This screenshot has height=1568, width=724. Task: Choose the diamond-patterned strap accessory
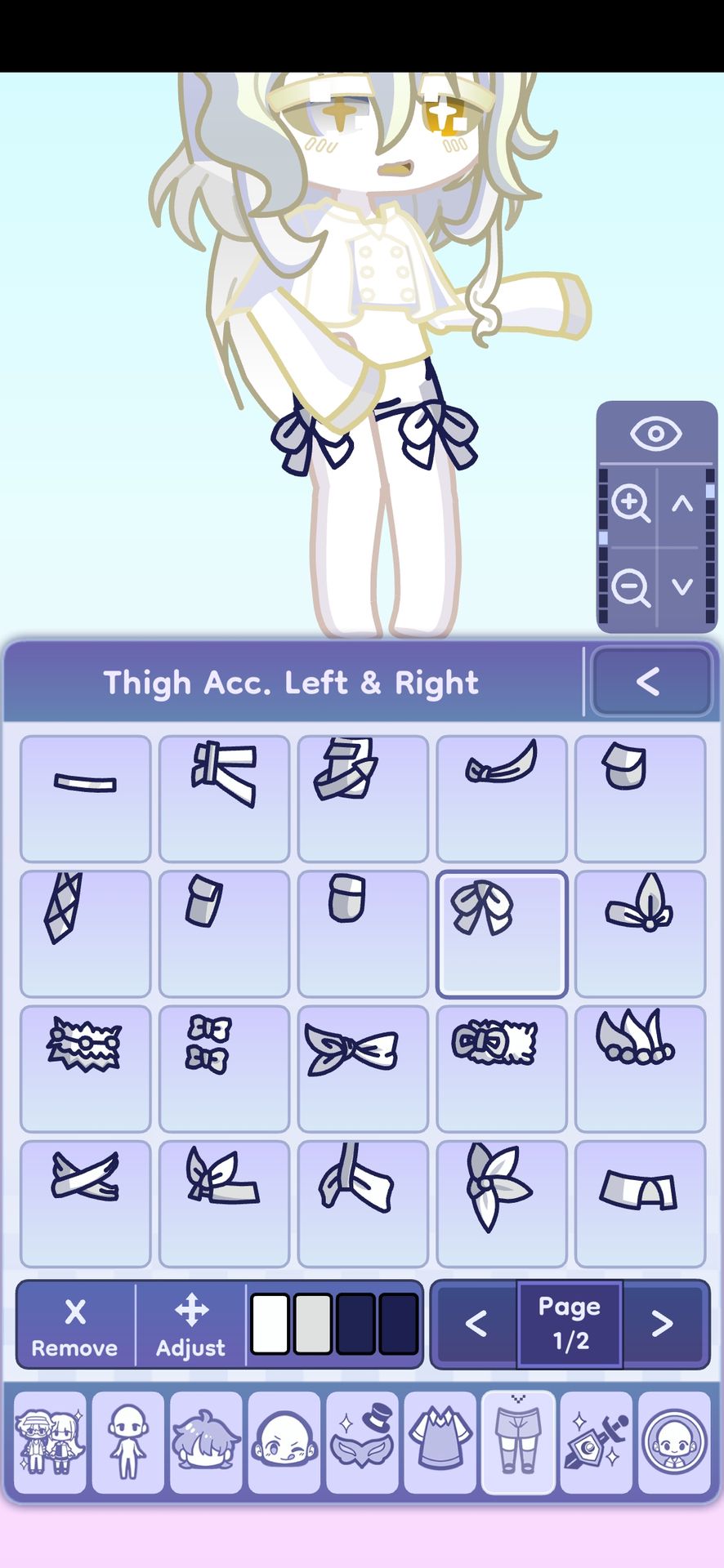[x=86, y=934]
